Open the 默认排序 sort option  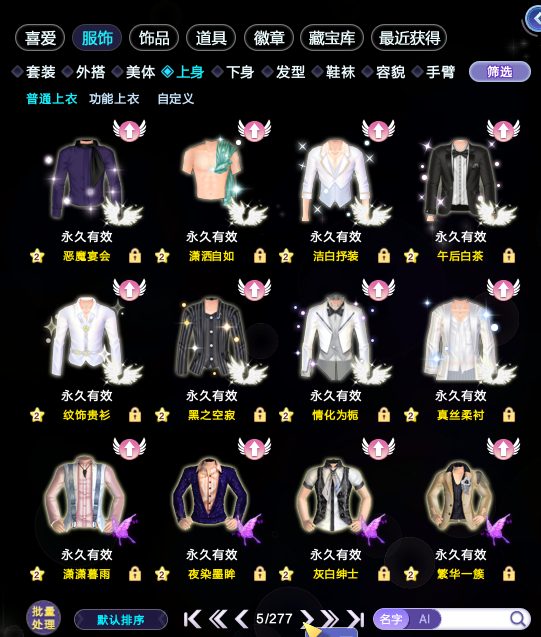[121, 620]
